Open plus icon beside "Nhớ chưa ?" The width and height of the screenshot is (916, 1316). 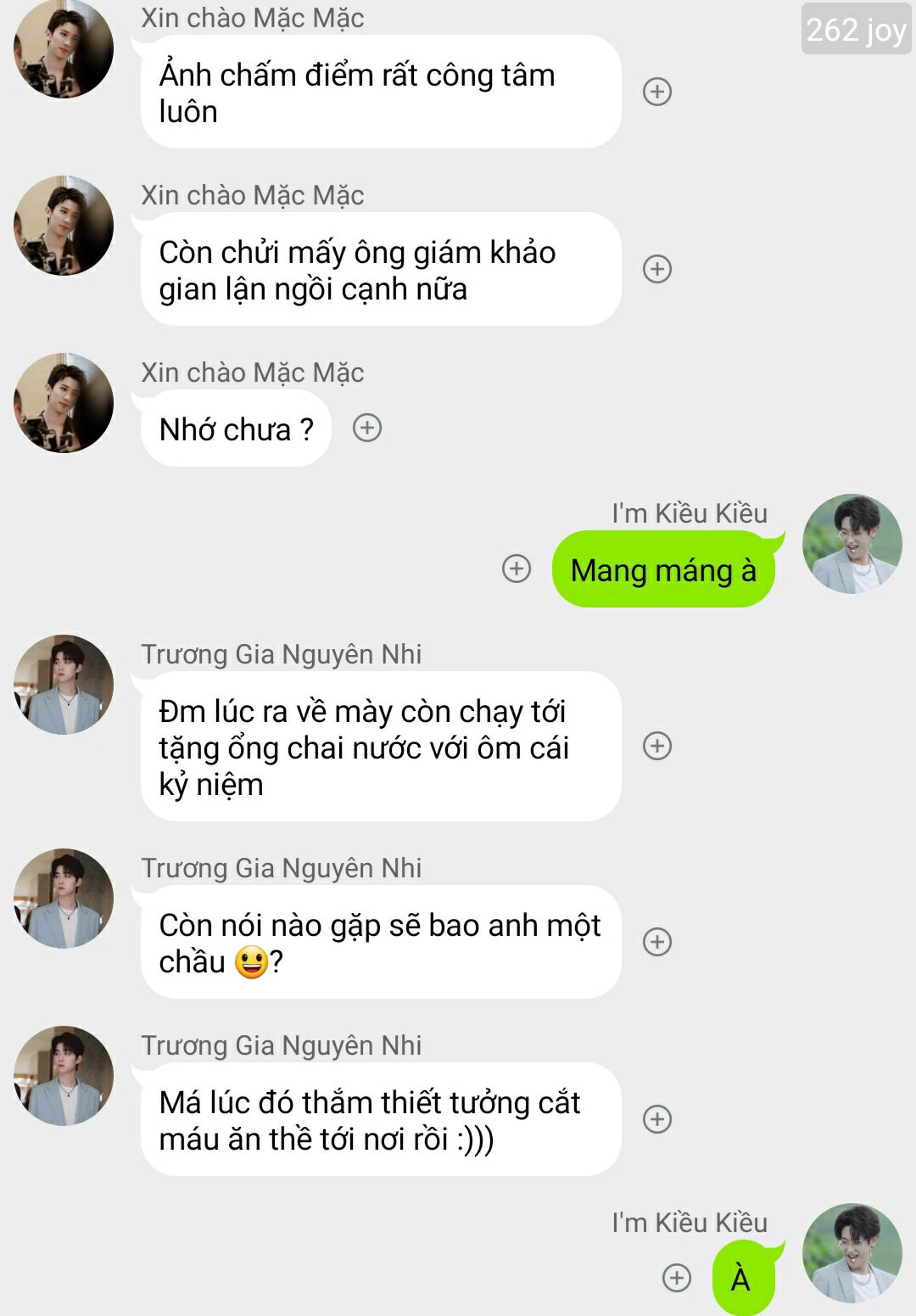coord(367,428)
